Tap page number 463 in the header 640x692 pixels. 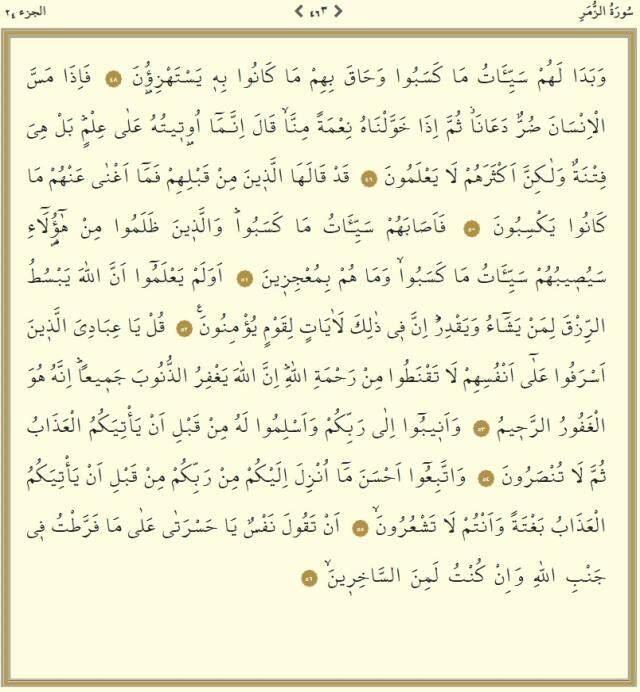point(318,11)
